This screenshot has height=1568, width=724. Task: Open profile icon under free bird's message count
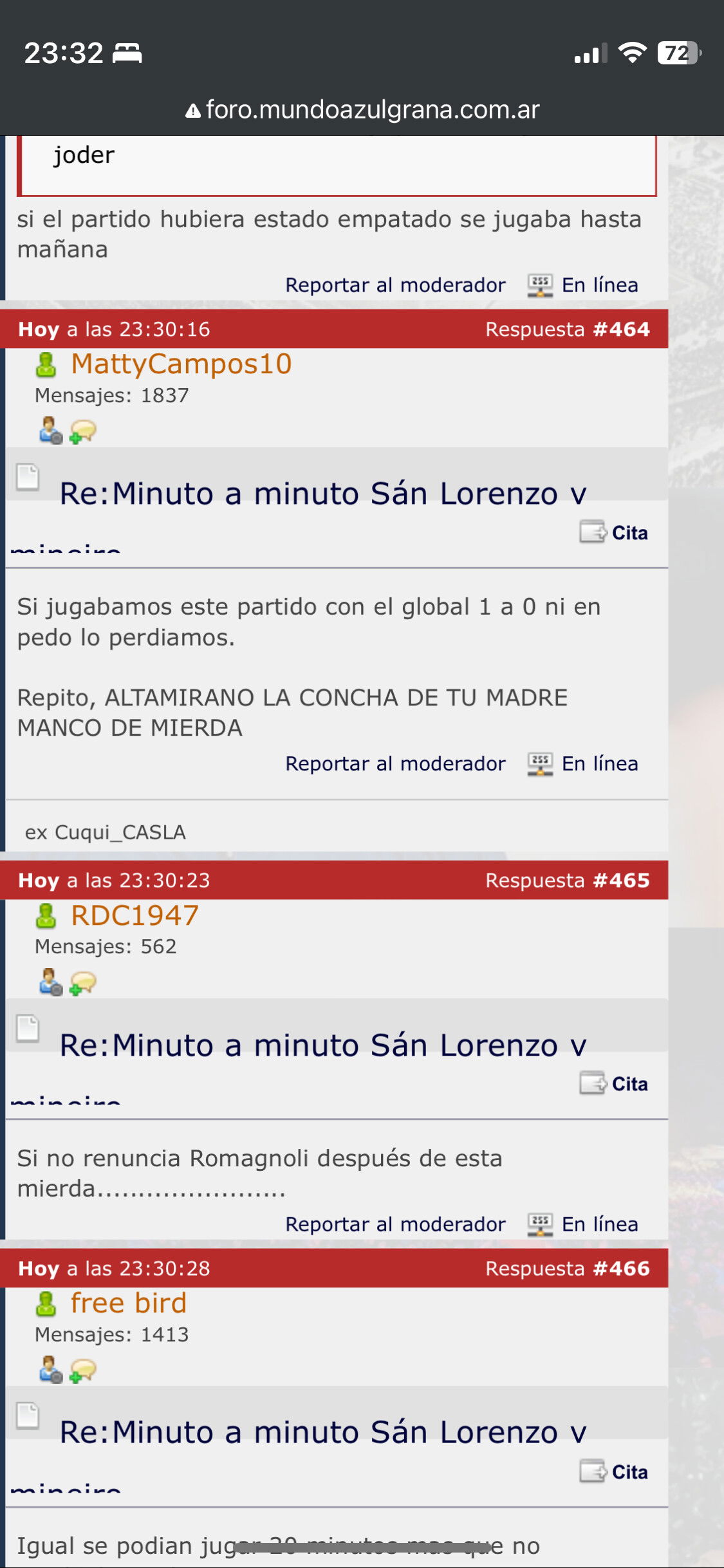[x=51, y=1370]
